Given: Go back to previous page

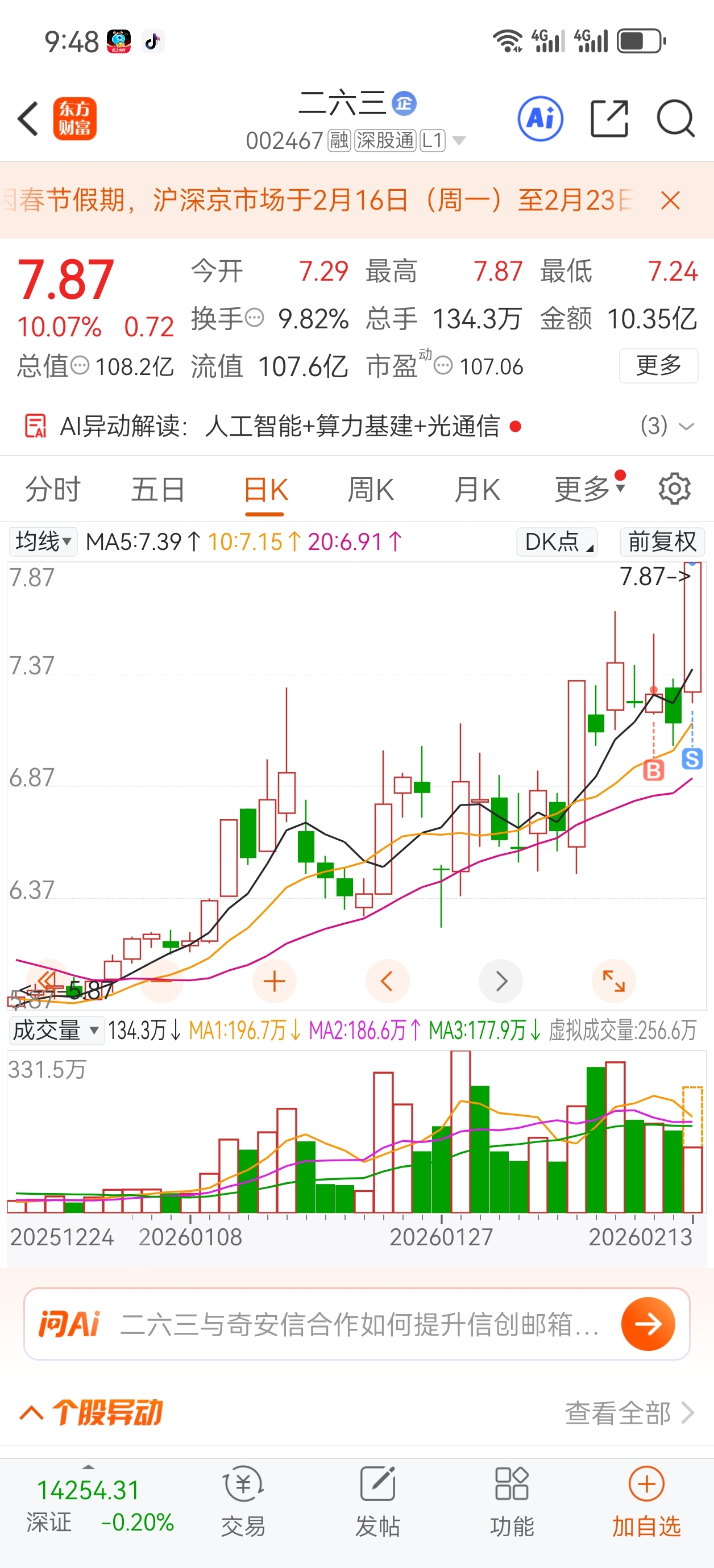Looking at the screenshot, I should (x=28, y=119).
